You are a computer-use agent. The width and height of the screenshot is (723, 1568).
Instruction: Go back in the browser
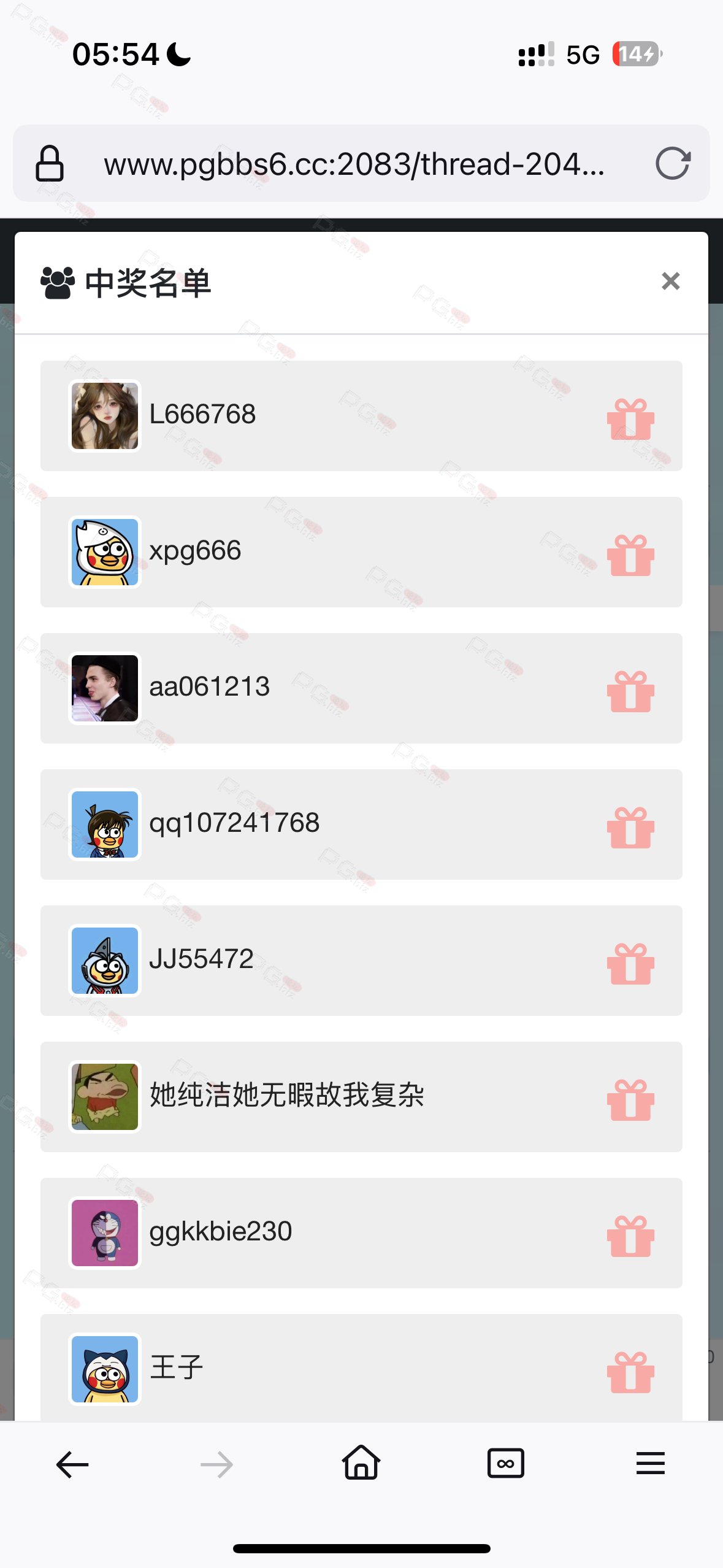point(72,1465)
